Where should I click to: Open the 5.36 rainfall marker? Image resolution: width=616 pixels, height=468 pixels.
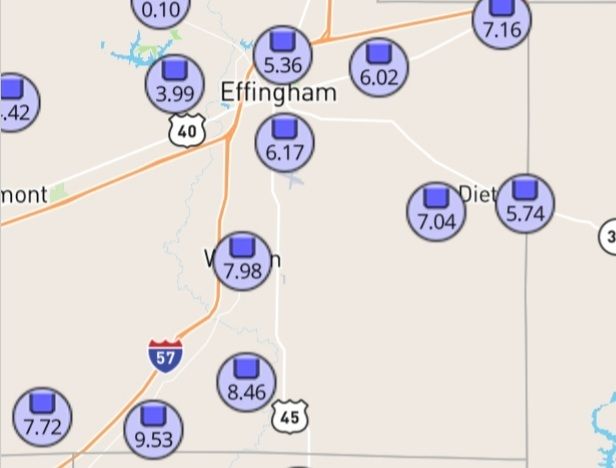click(x=283, y=55)
